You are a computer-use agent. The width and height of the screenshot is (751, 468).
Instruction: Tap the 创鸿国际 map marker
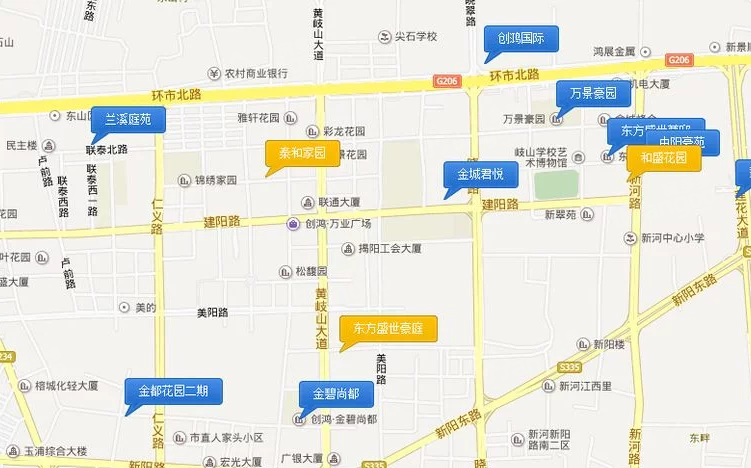pyautogui.click(x=521, y=39)
